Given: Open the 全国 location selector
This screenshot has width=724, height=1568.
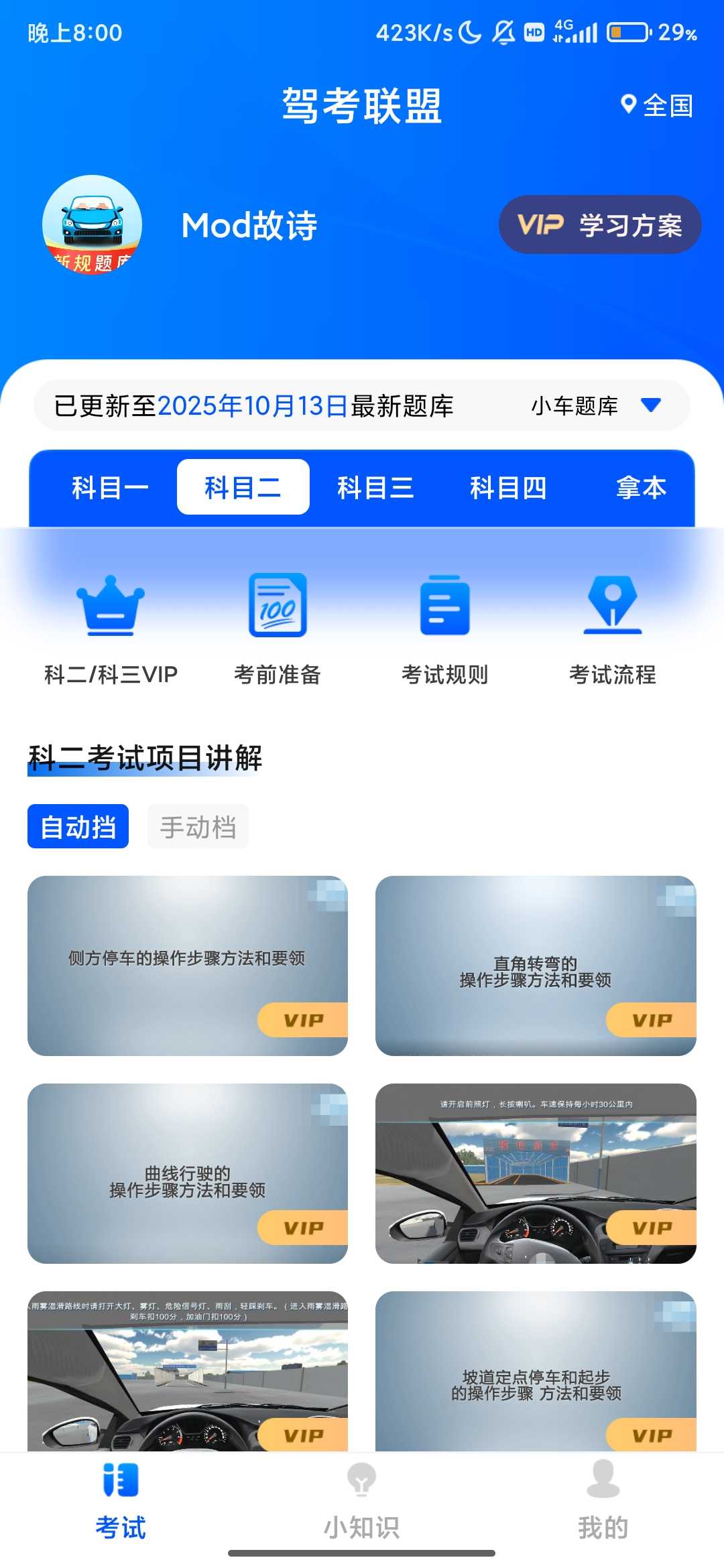Looking at the screenshot, I should (x=658, y=105).
